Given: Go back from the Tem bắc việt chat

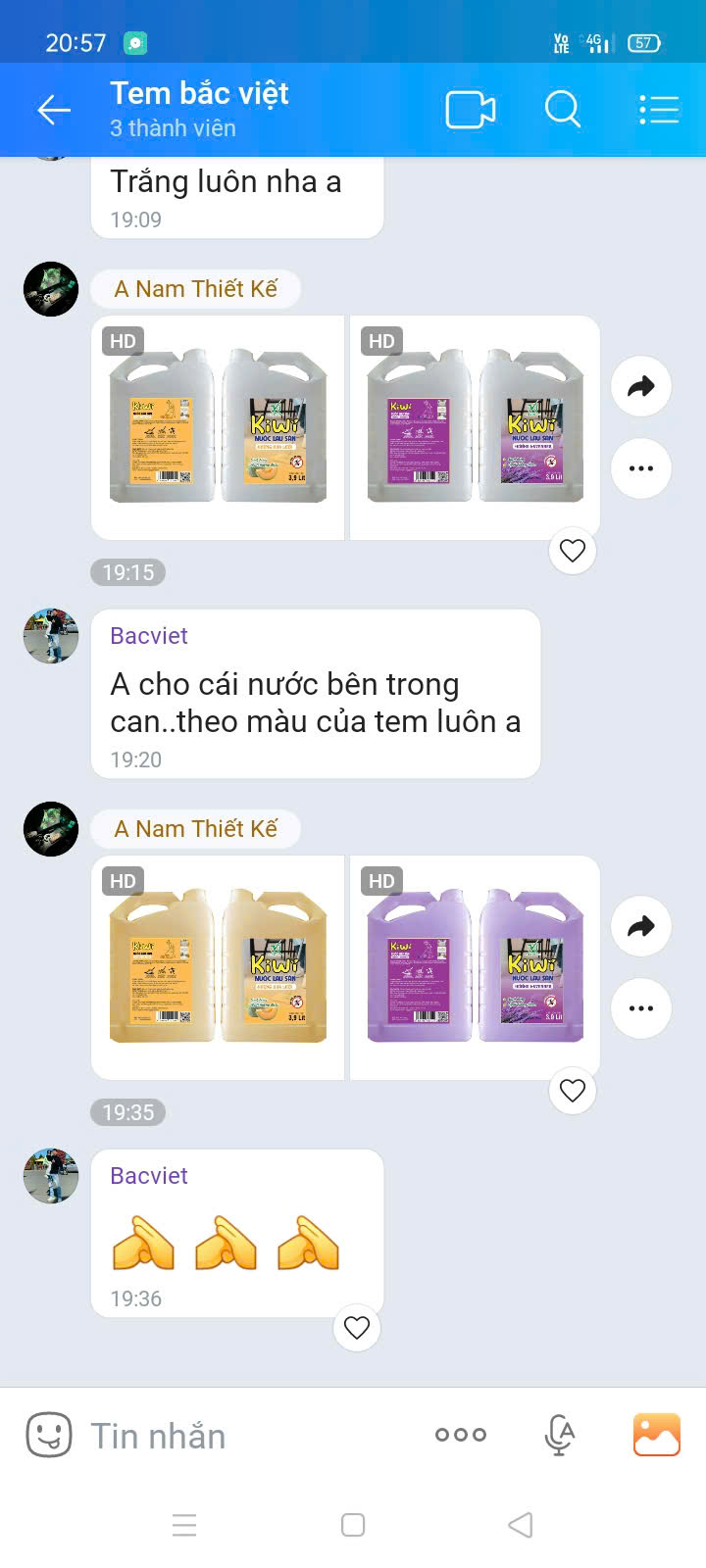Looking at the screenshot, I should coord(54,110).
